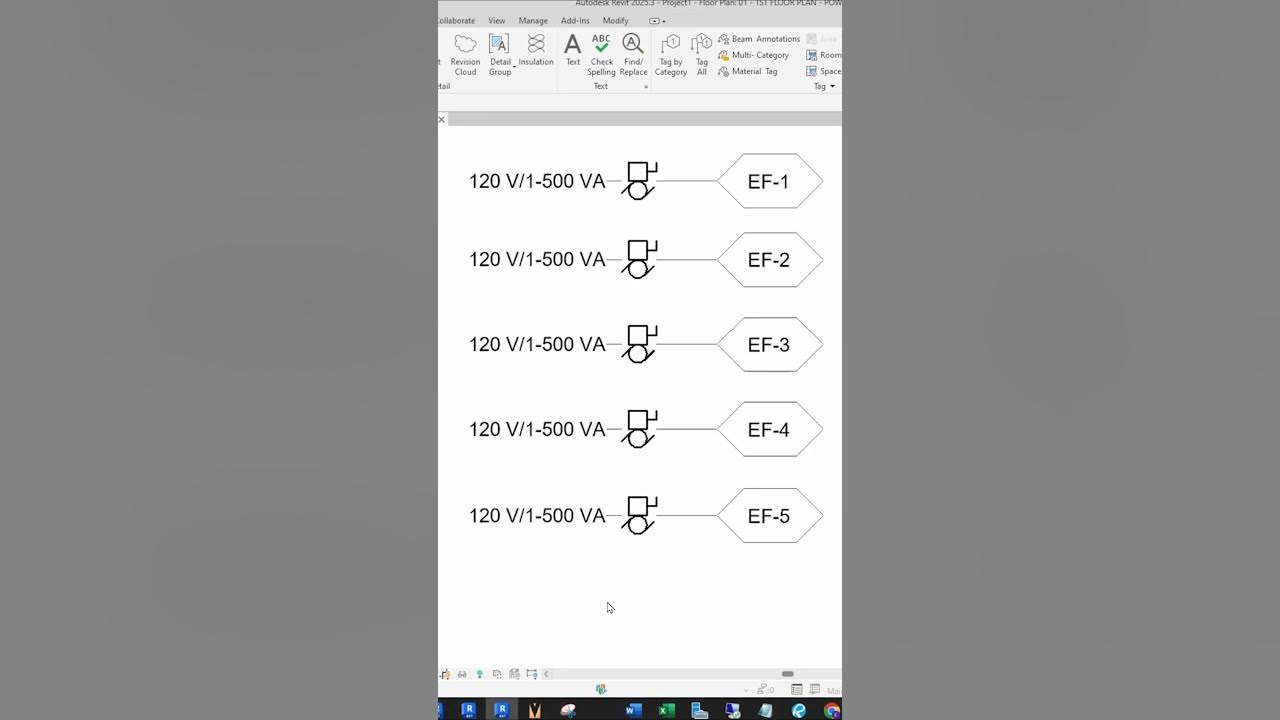Select the Text annotation tool

pyautogui.click(x=572, y=50)
